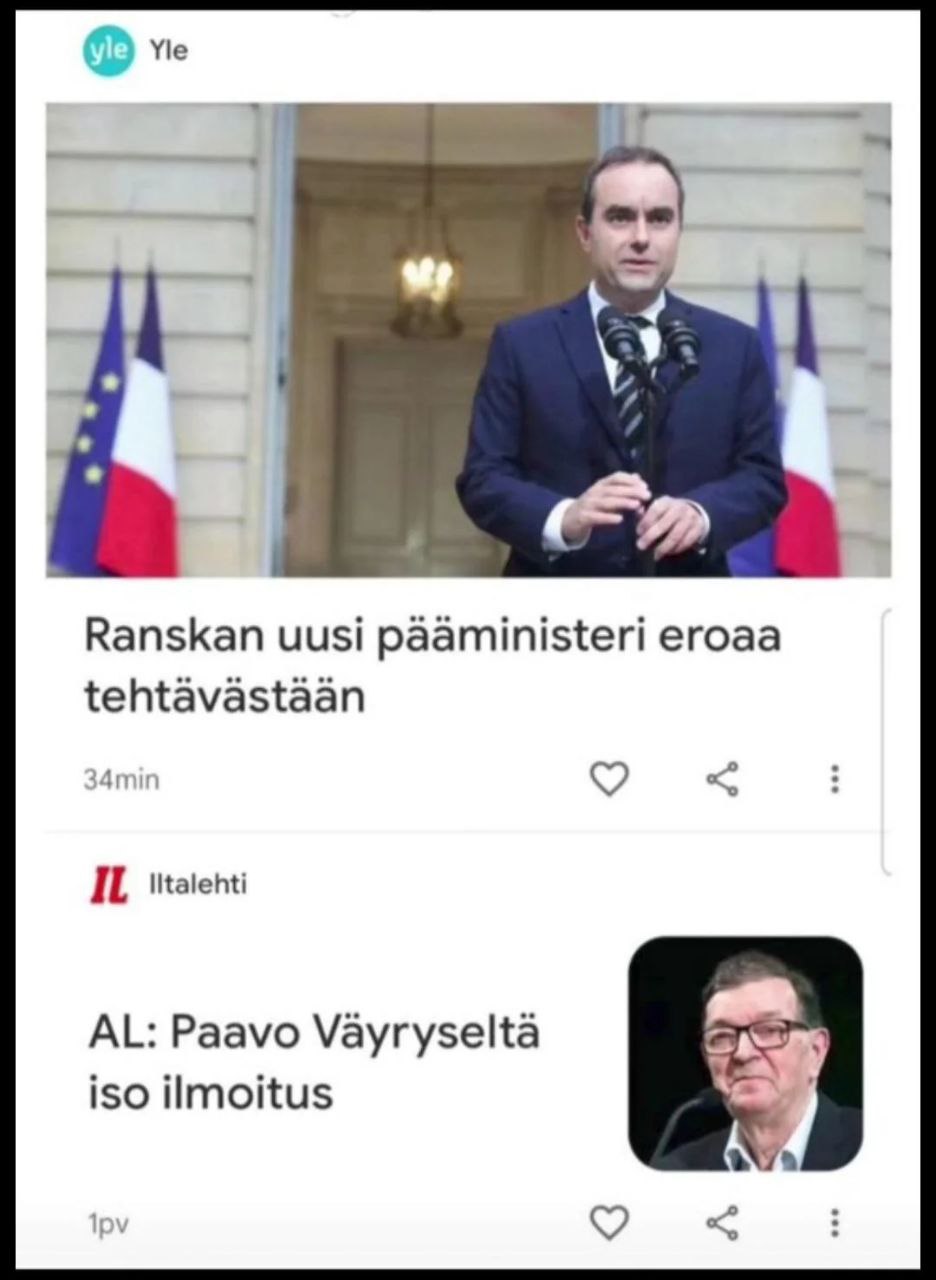
Task: Open overflow menu for the Yle article
Action: [835, 779]
